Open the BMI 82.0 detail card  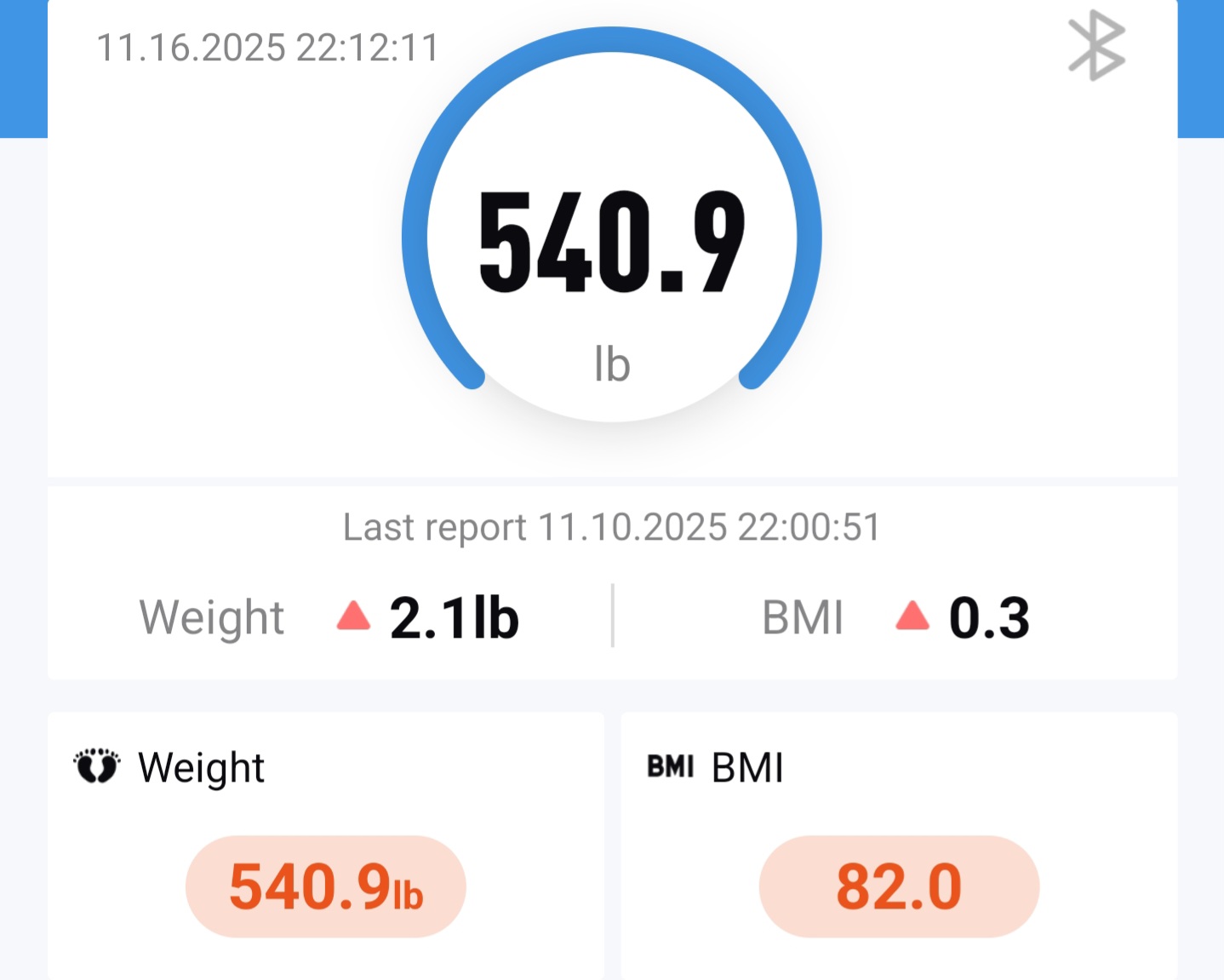[x=899, y=845]
